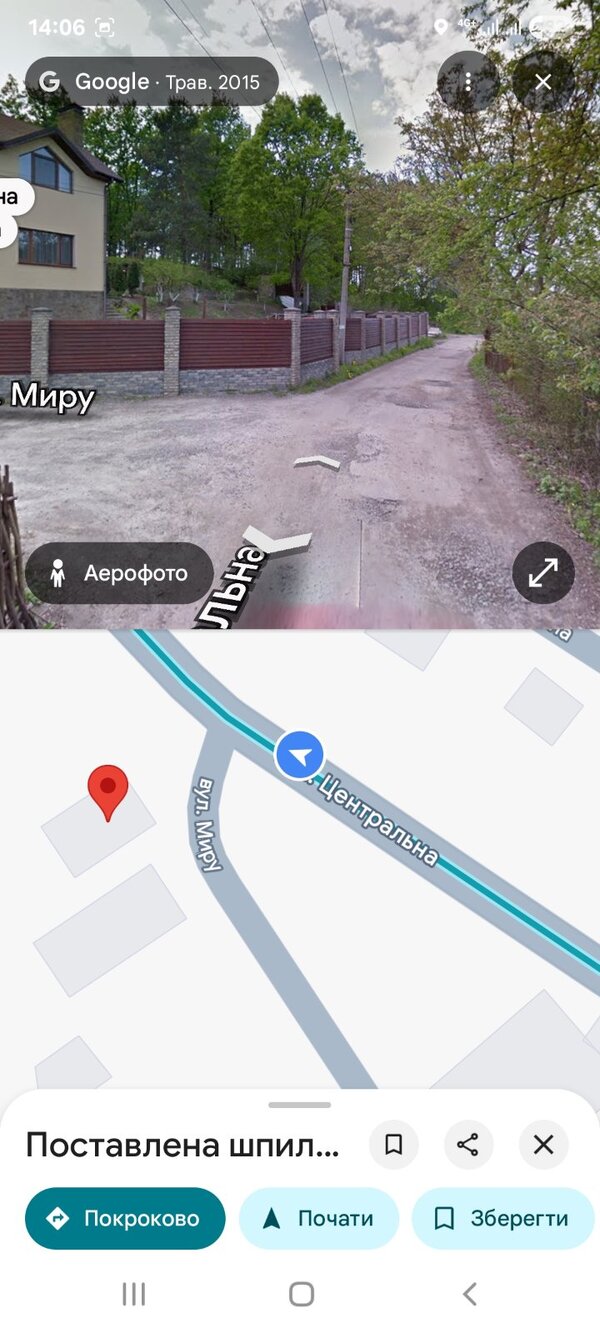
Task: Close the Street View panel
Action: 543,82
